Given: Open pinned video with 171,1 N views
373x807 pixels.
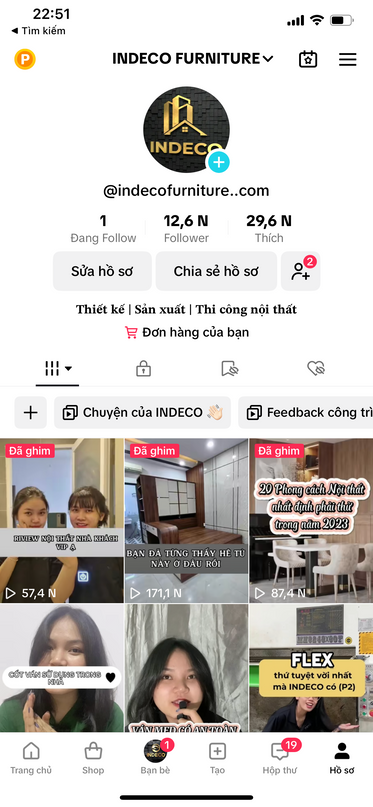Looking at the screenshot, I should (186, 520).
